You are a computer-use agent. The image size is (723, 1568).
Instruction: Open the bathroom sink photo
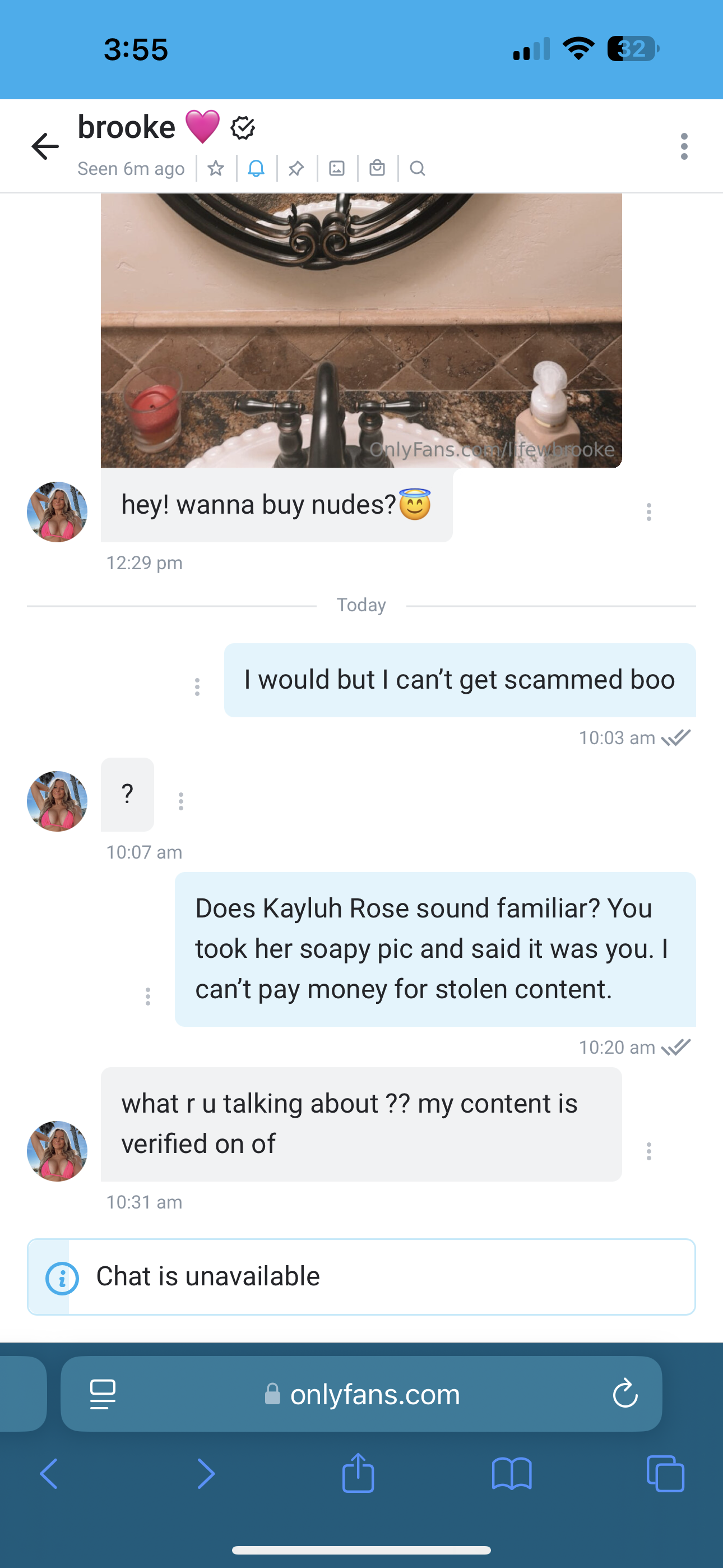tap(361, 330)
